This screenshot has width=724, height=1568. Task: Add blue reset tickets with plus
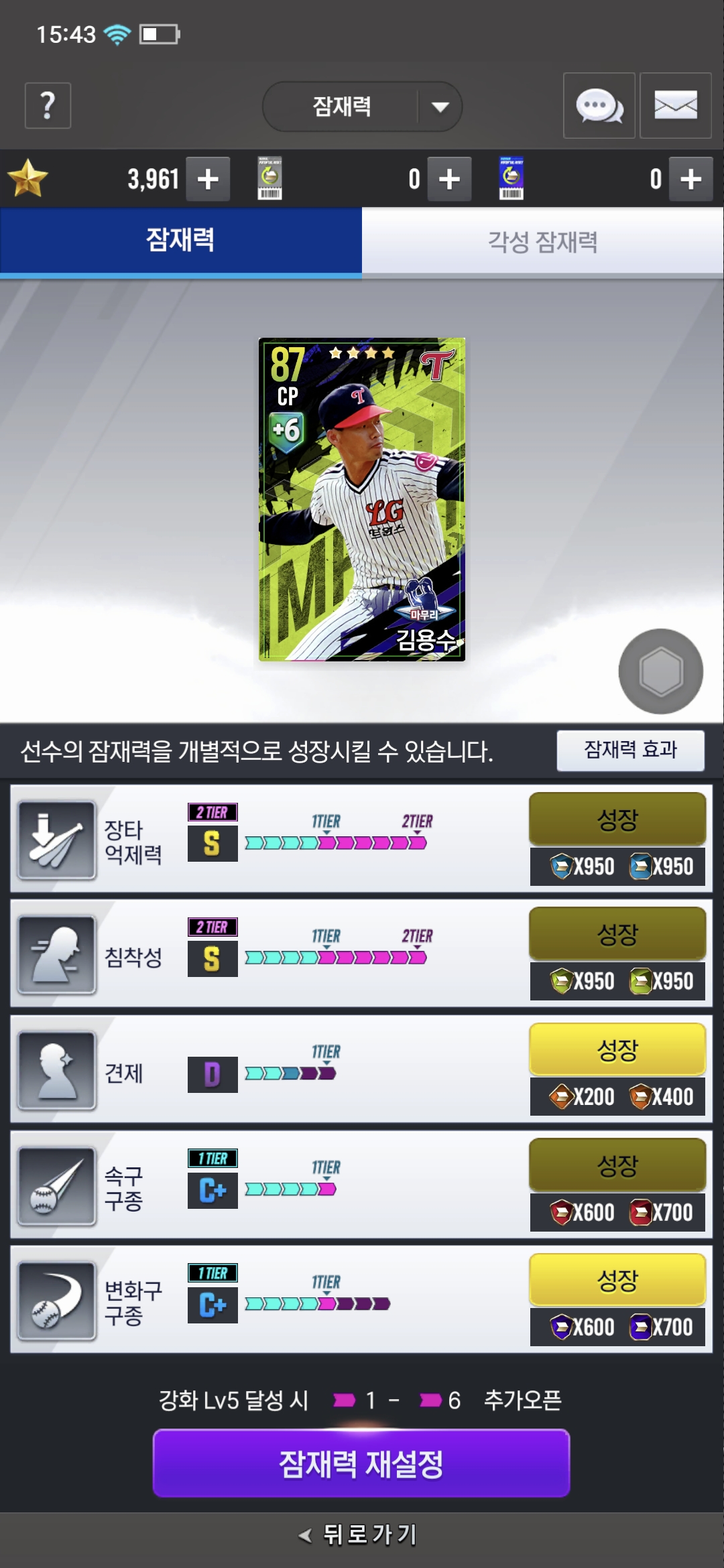690,179
